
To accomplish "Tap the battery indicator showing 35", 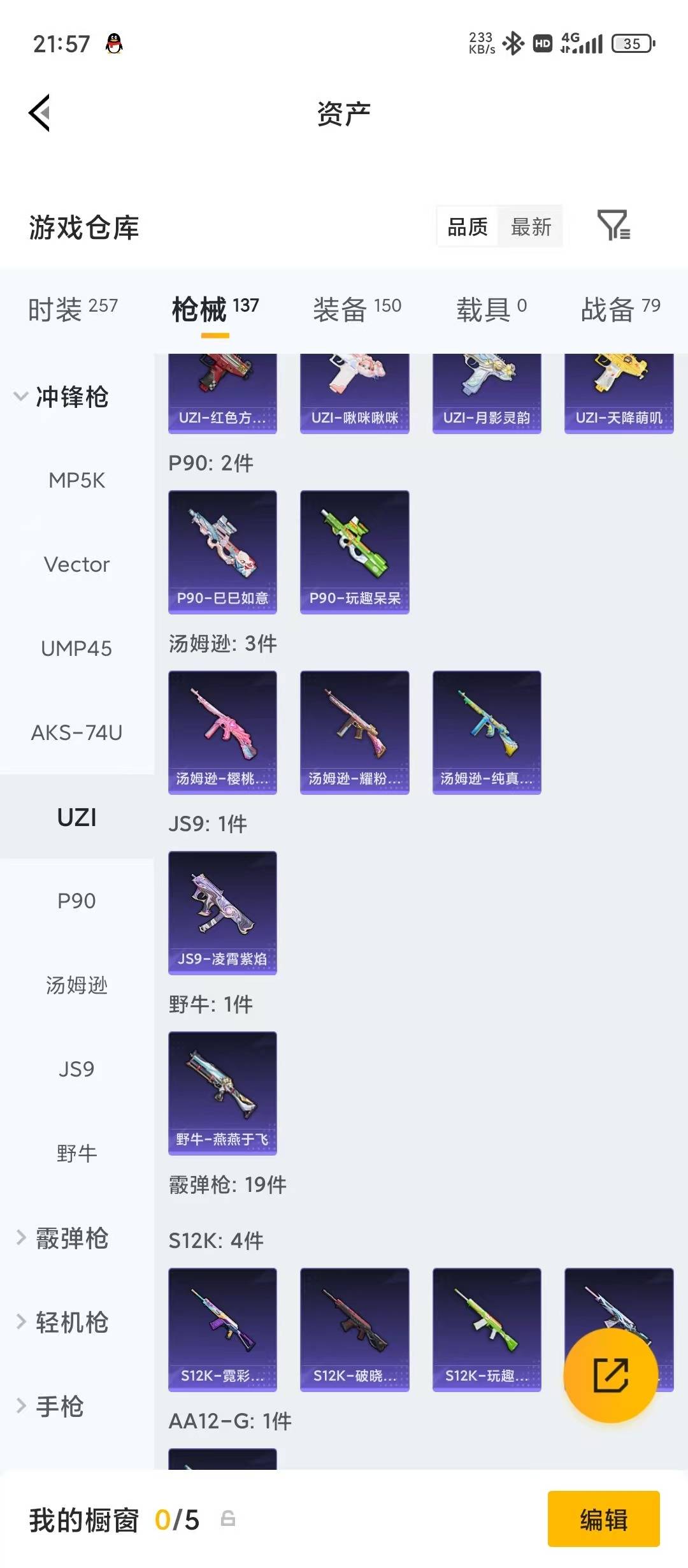I will tap(631, 42).
